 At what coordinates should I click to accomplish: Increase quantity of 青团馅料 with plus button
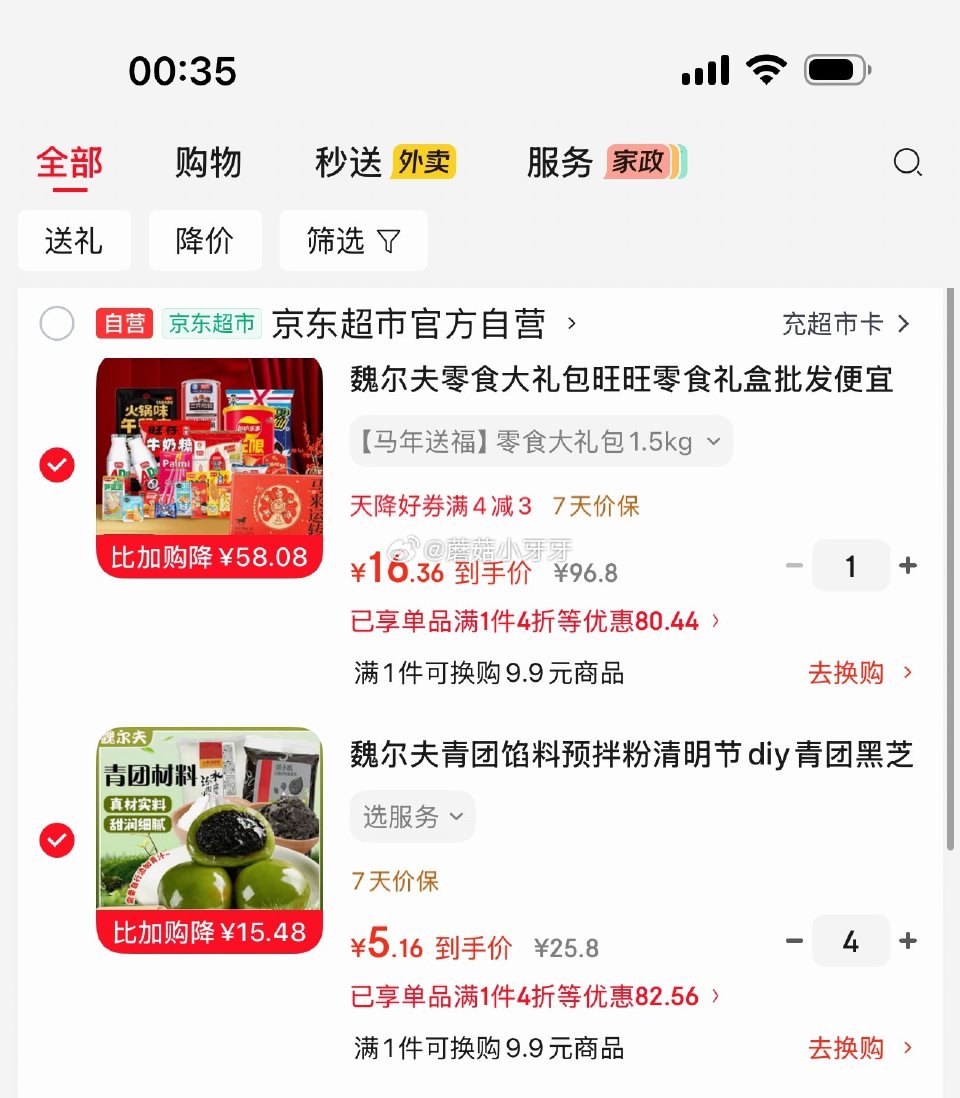click(x=908, y=940)
